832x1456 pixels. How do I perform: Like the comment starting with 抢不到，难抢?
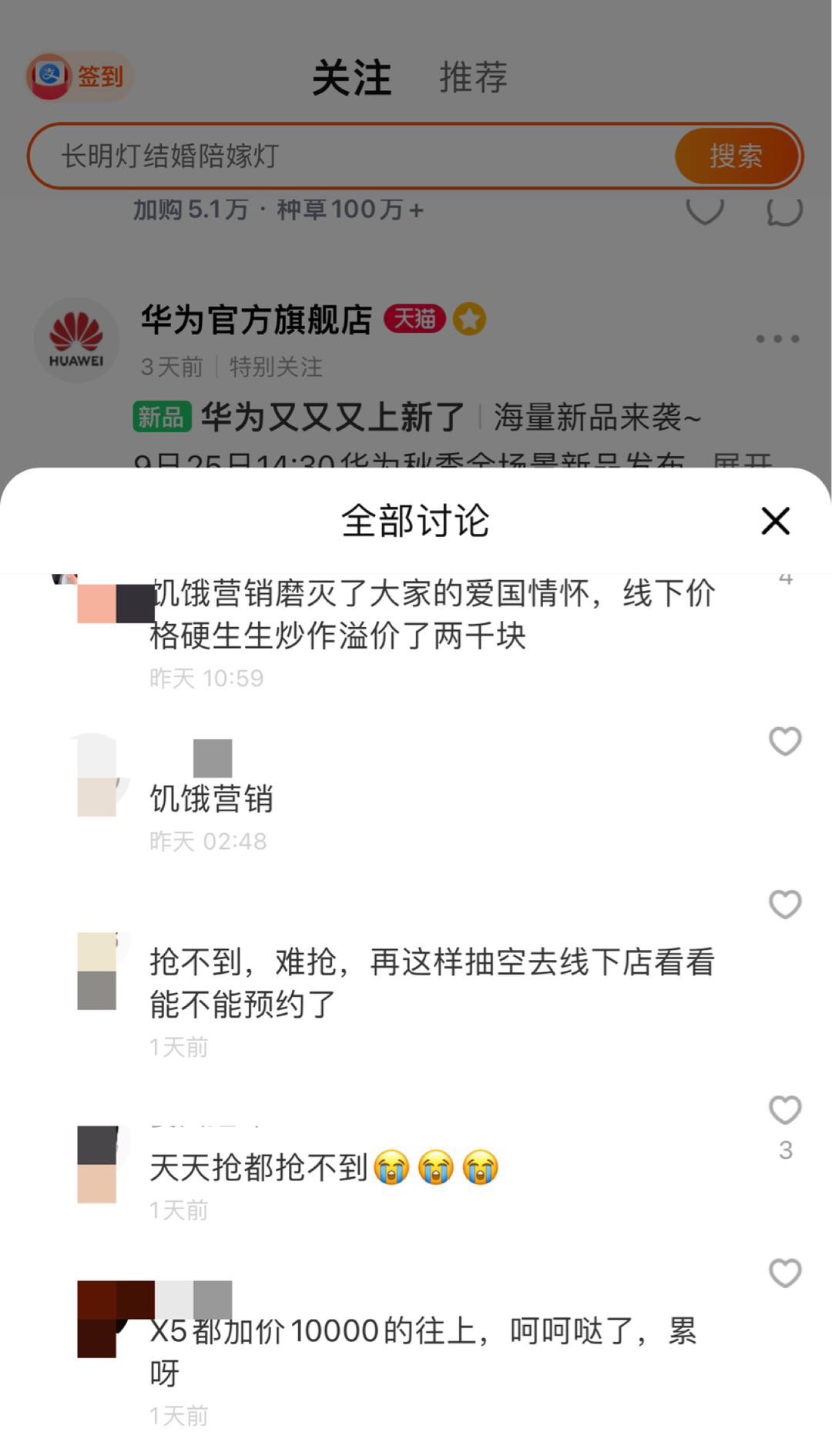coord(785,904)
